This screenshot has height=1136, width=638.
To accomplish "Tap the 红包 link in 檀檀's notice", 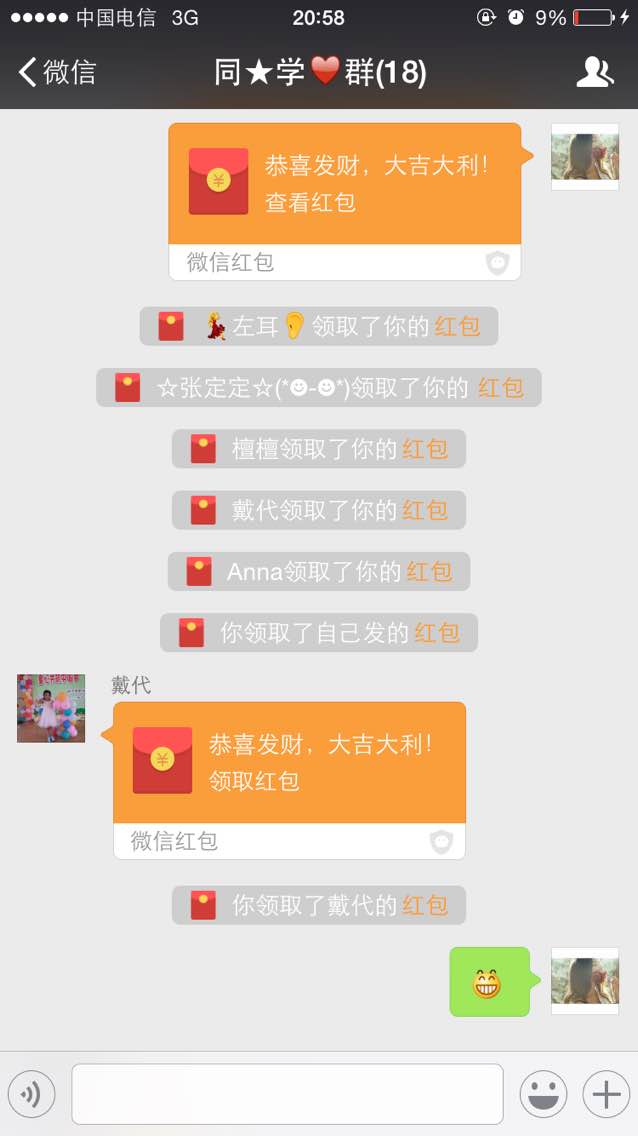I will pos(424,449).
